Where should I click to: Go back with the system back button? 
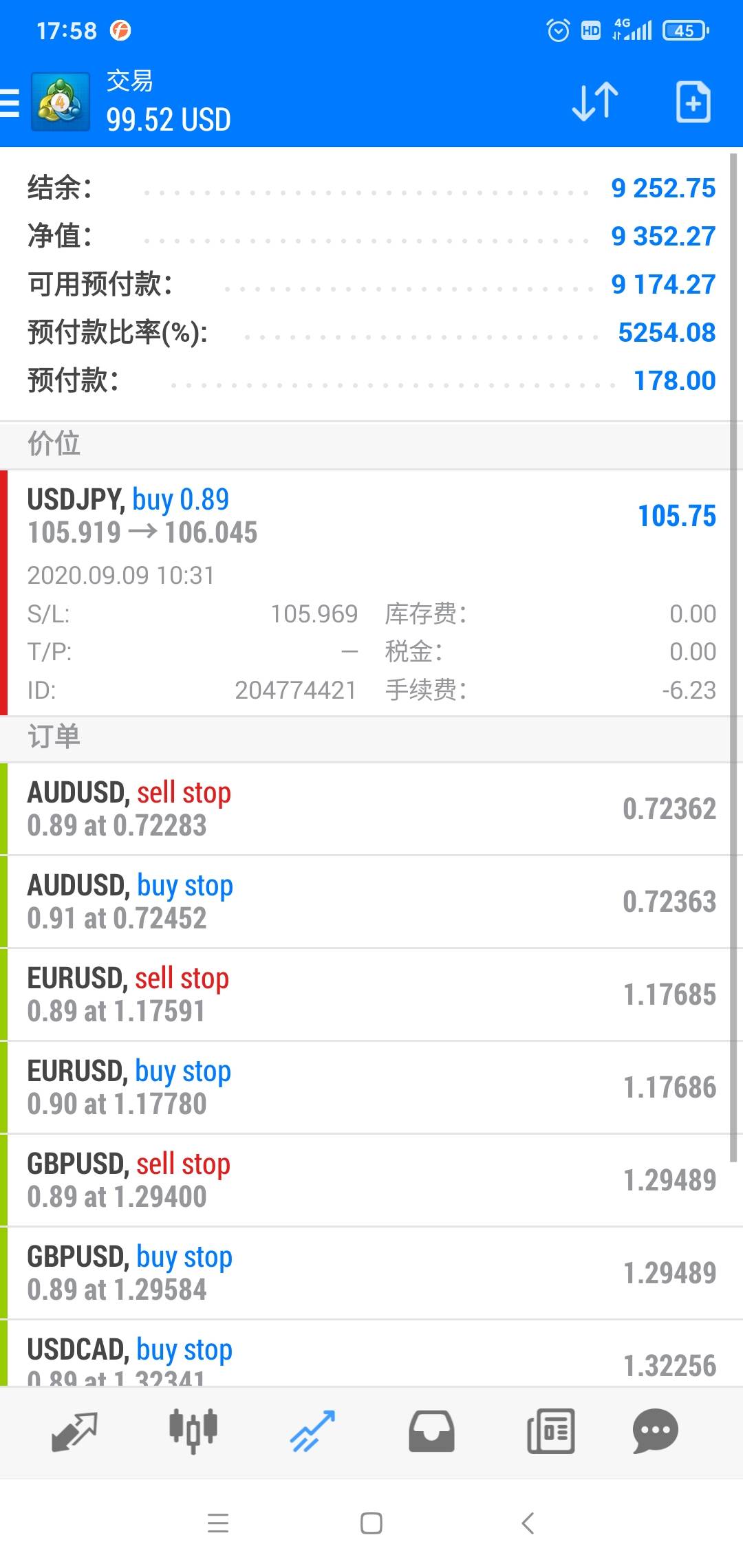[528, 1523]
